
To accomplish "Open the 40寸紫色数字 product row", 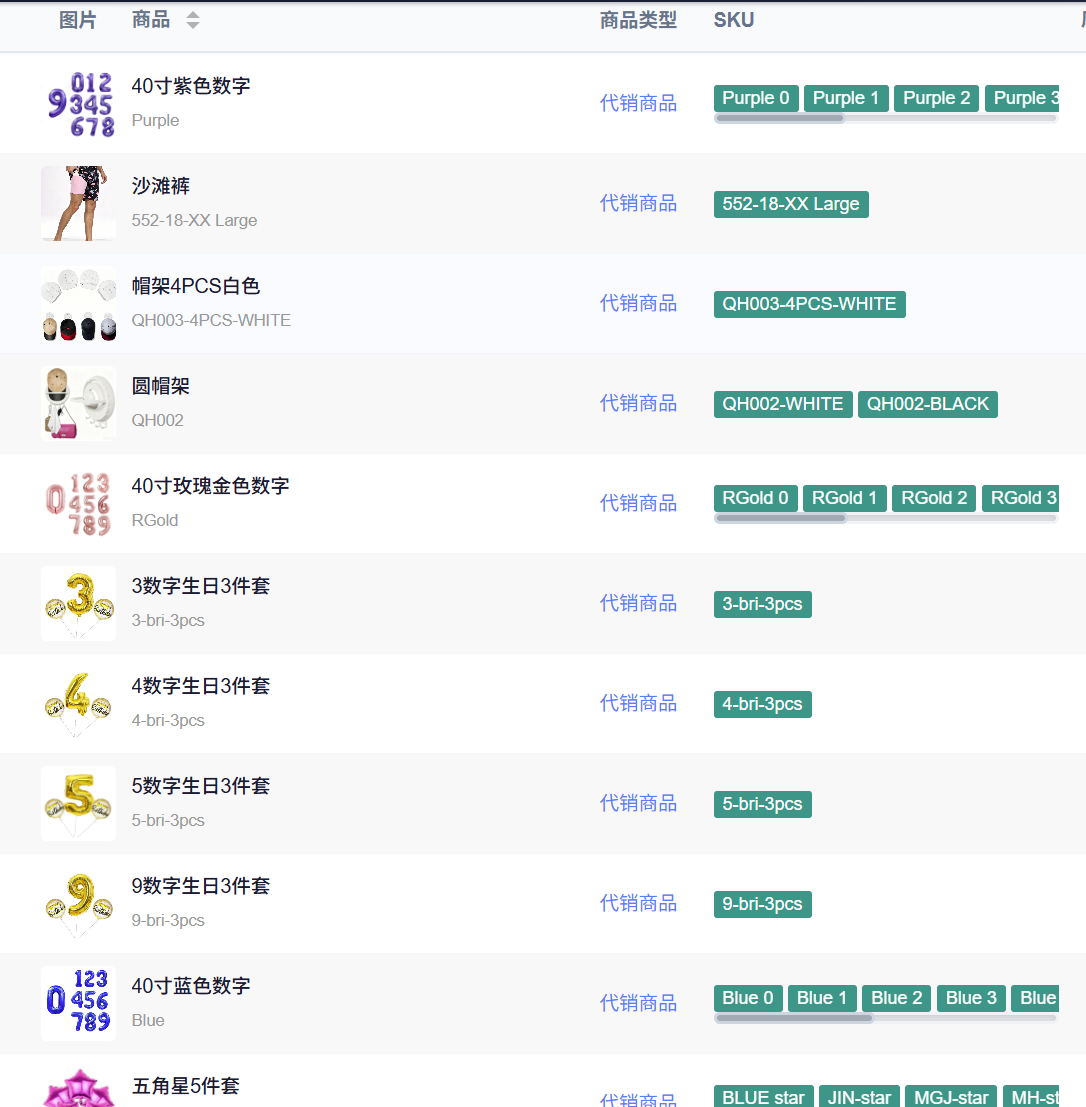I will [543, 103].
